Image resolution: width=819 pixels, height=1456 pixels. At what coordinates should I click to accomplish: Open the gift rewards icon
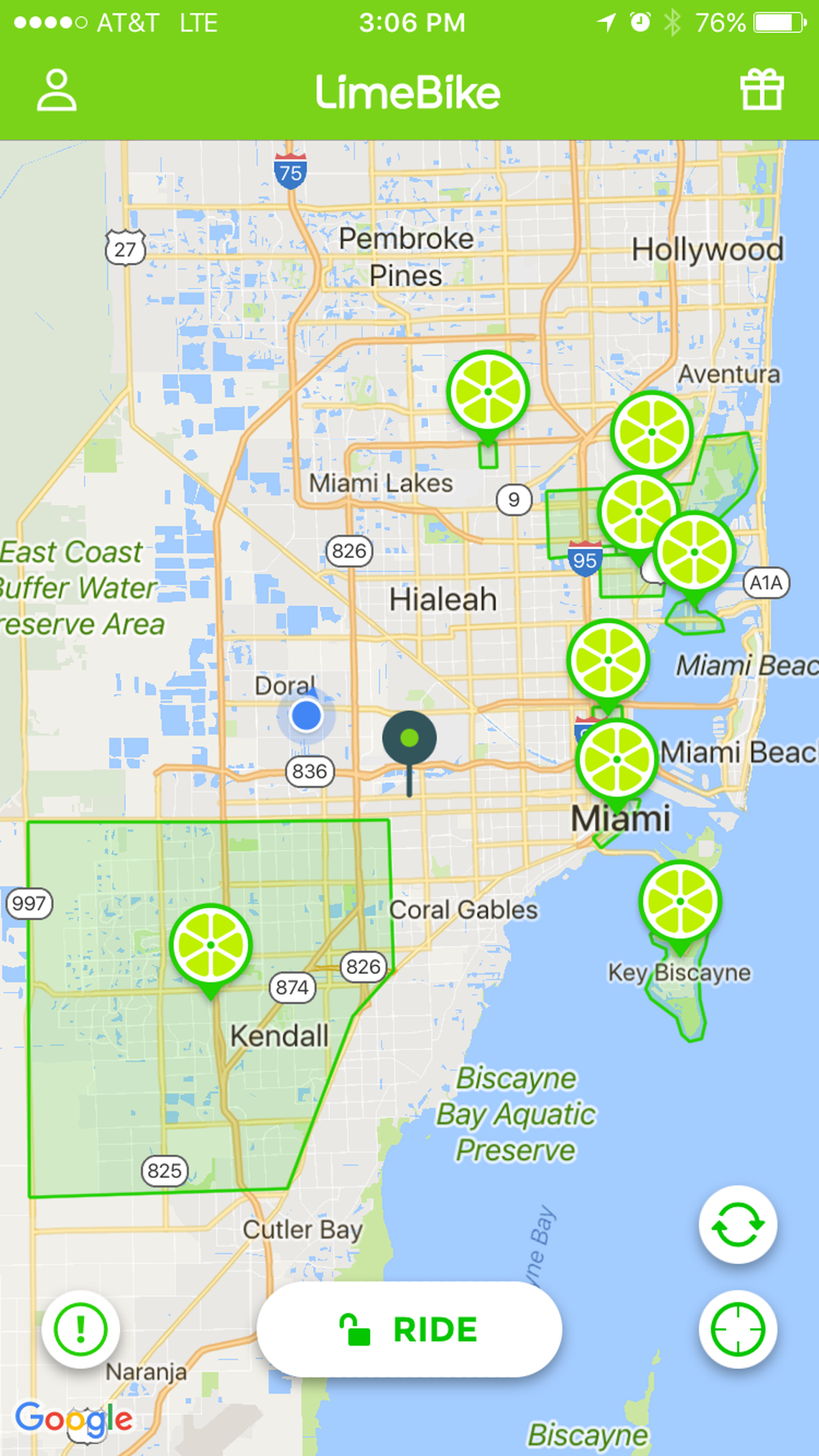[762, 90]
